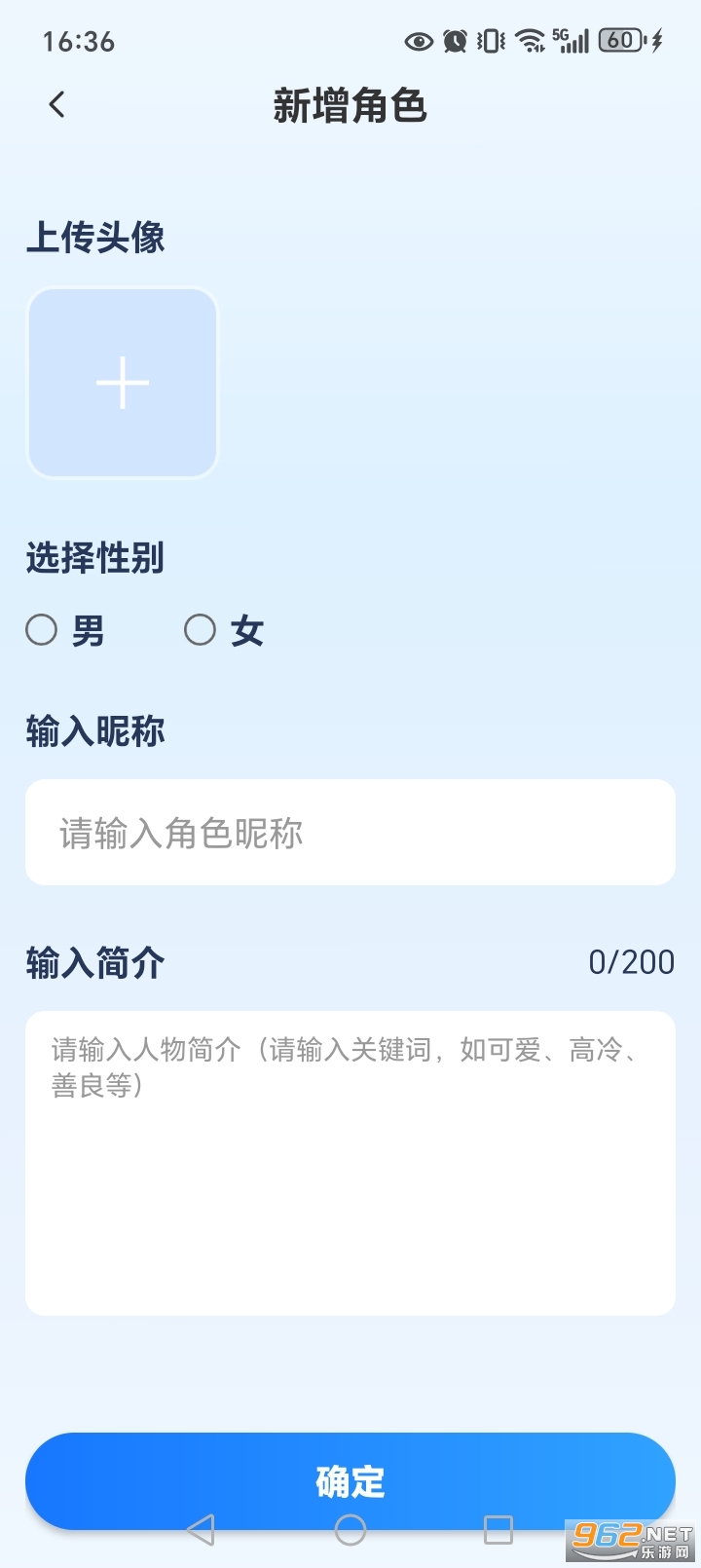Tap the vibrate mode icon in status bar
701x1568 pixels.
pos(490,40)
